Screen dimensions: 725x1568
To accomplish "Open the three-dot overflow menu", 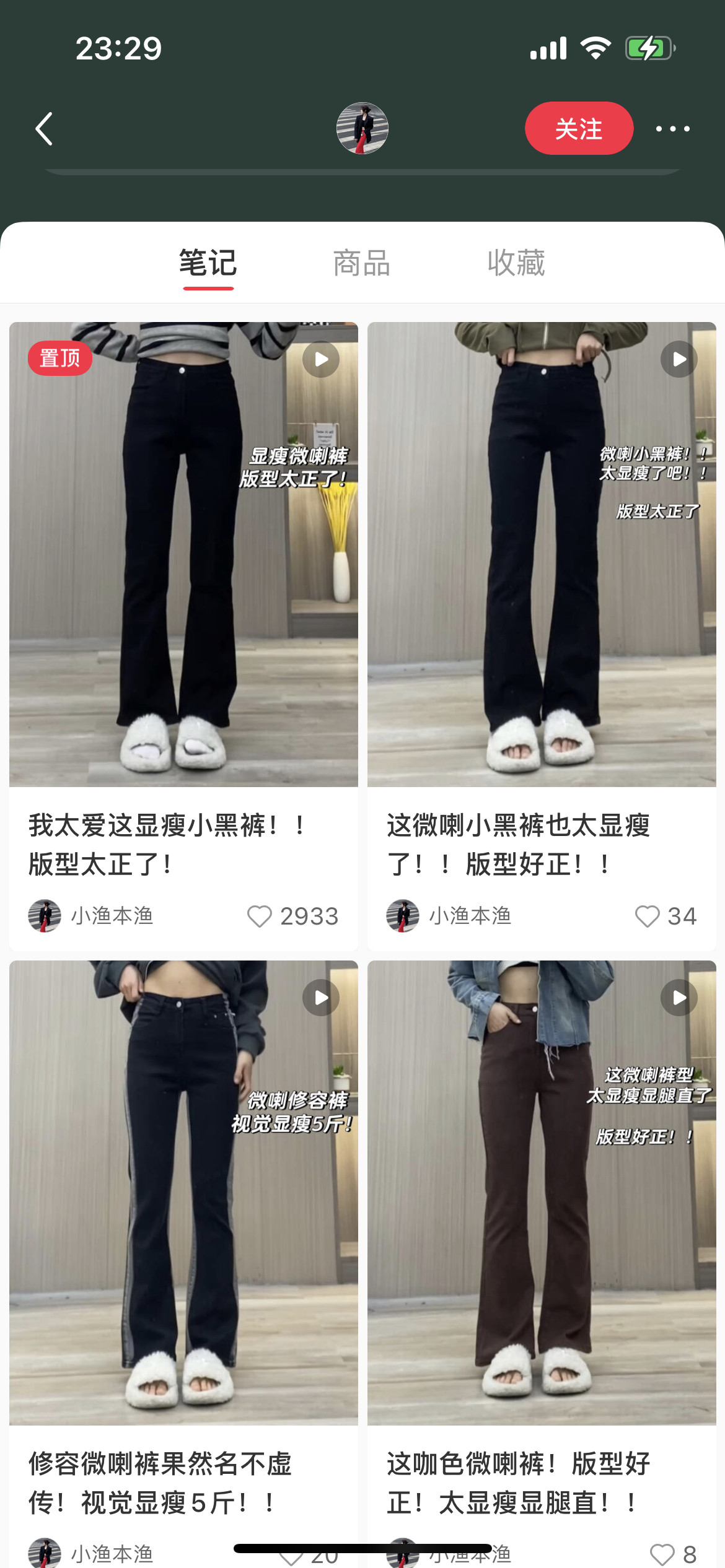I will [x=672, y=129].
